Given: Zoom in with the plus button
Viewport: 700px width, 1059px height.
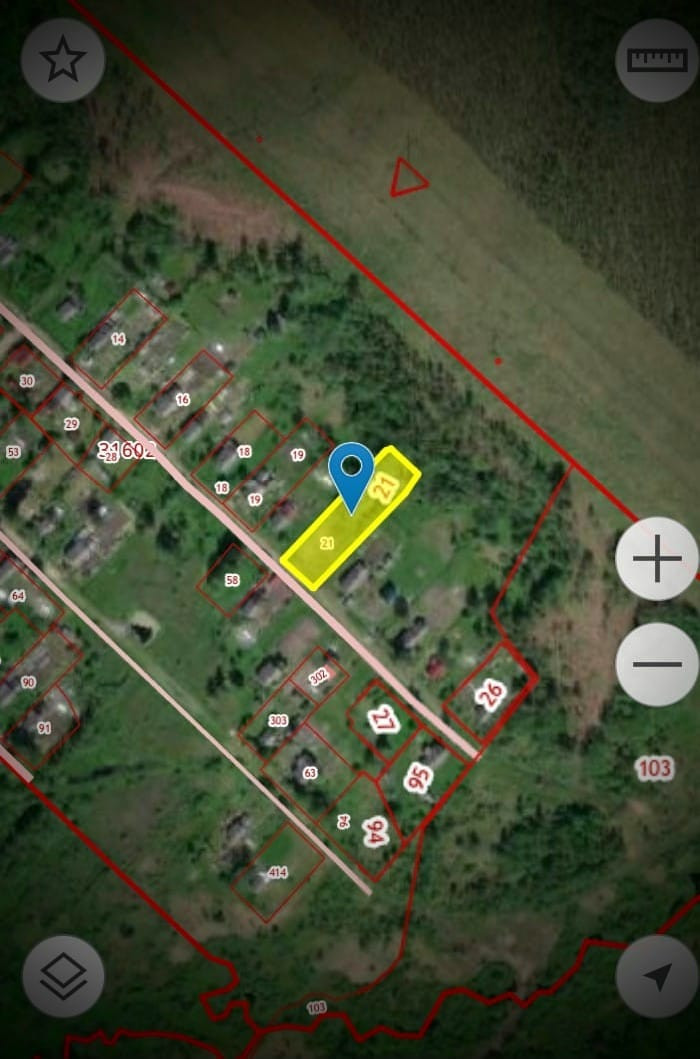Looking at the screenshot, I should click(657, 559).
